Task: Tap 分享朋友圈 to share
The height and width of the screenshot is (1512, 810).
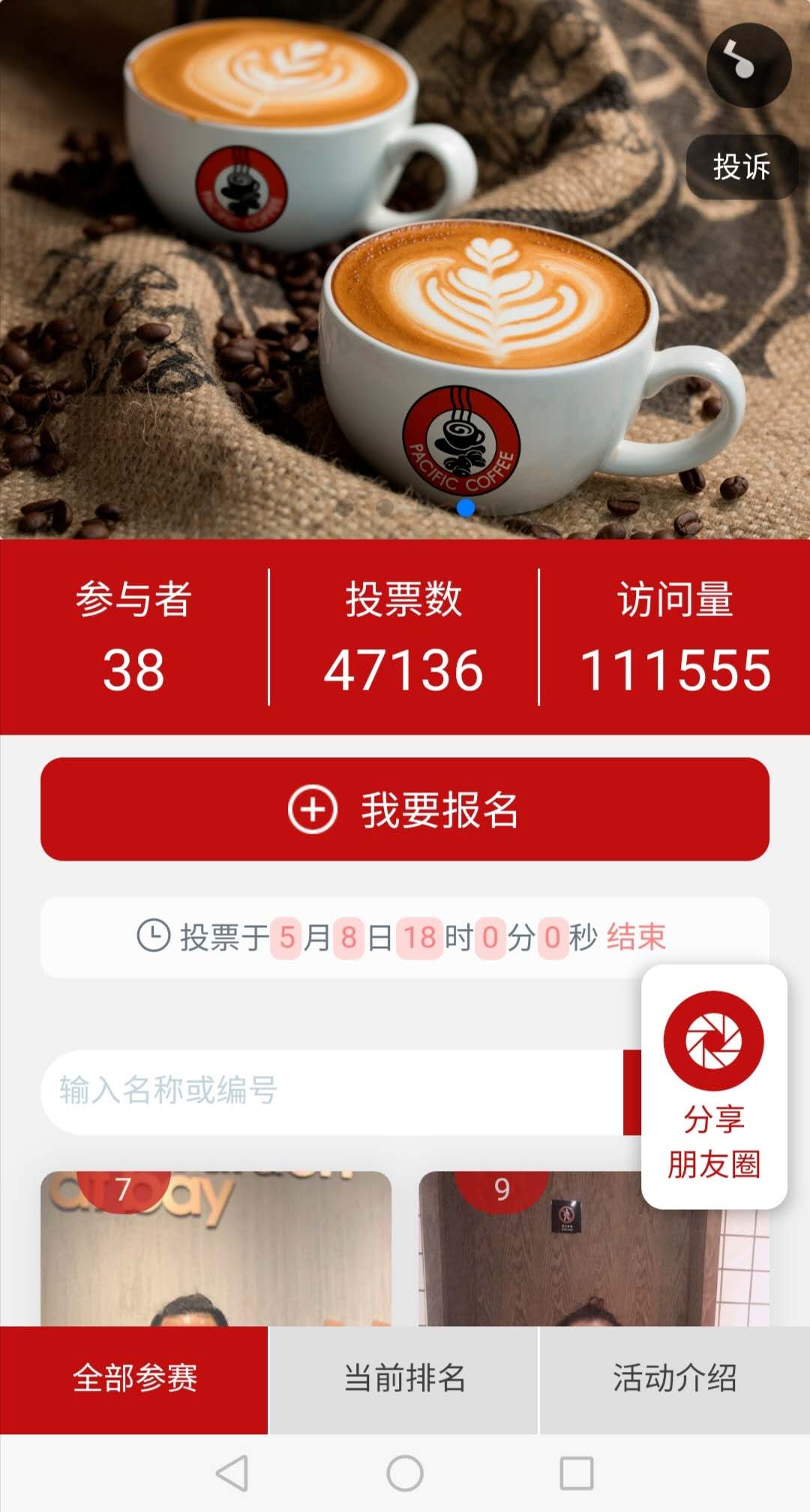Action: tap(714, 1086)
